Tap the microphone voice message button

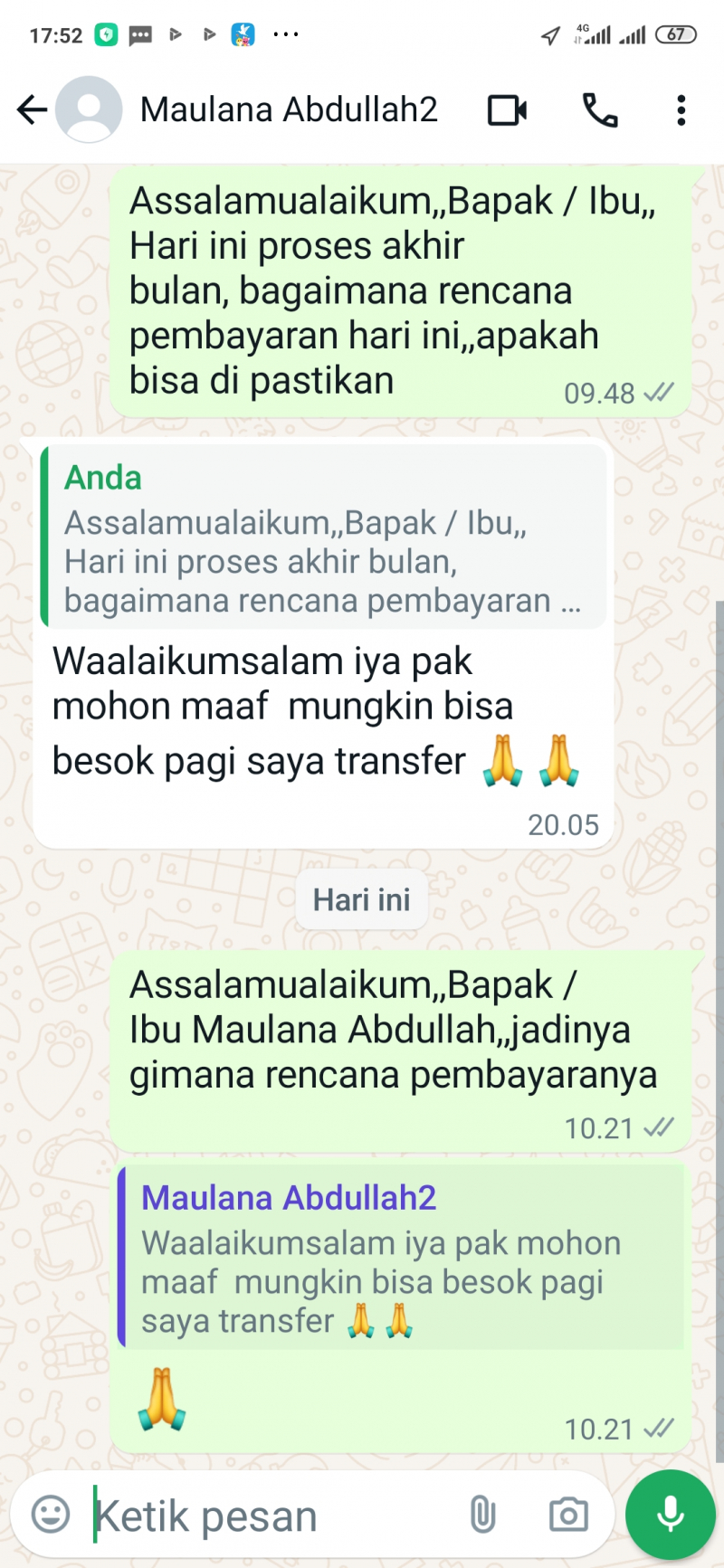(x=670, y=1514)
